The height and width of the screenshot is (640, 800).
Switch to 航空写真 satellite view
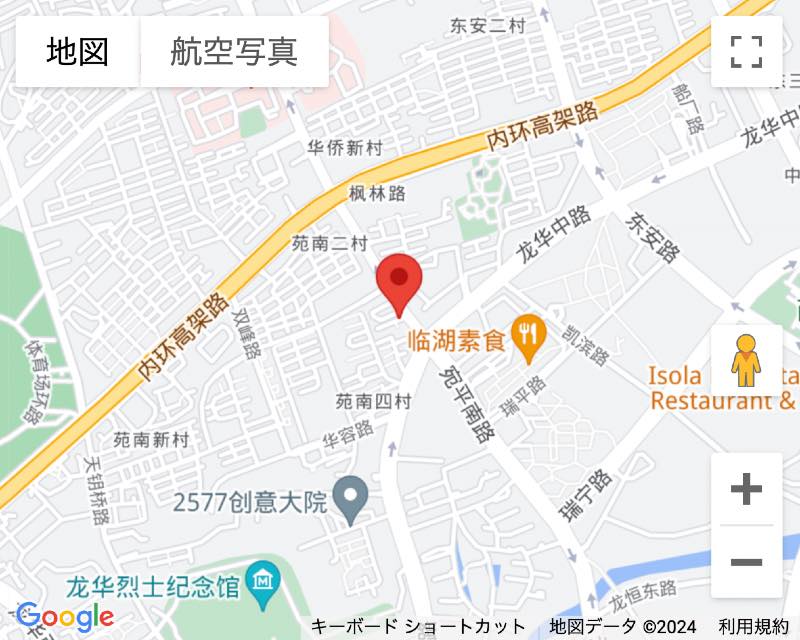coord(234,51)
